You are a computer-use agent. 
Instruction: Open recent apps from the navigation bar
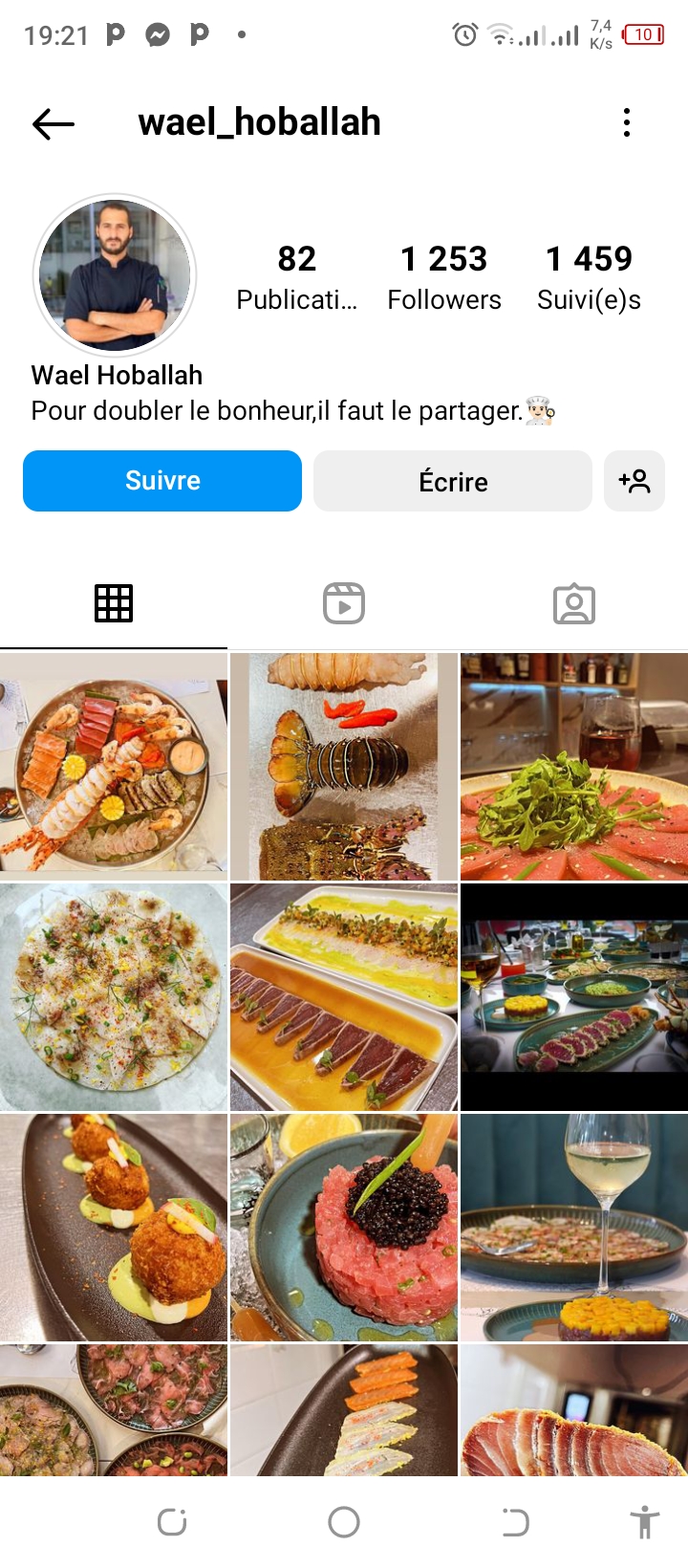172,1522
